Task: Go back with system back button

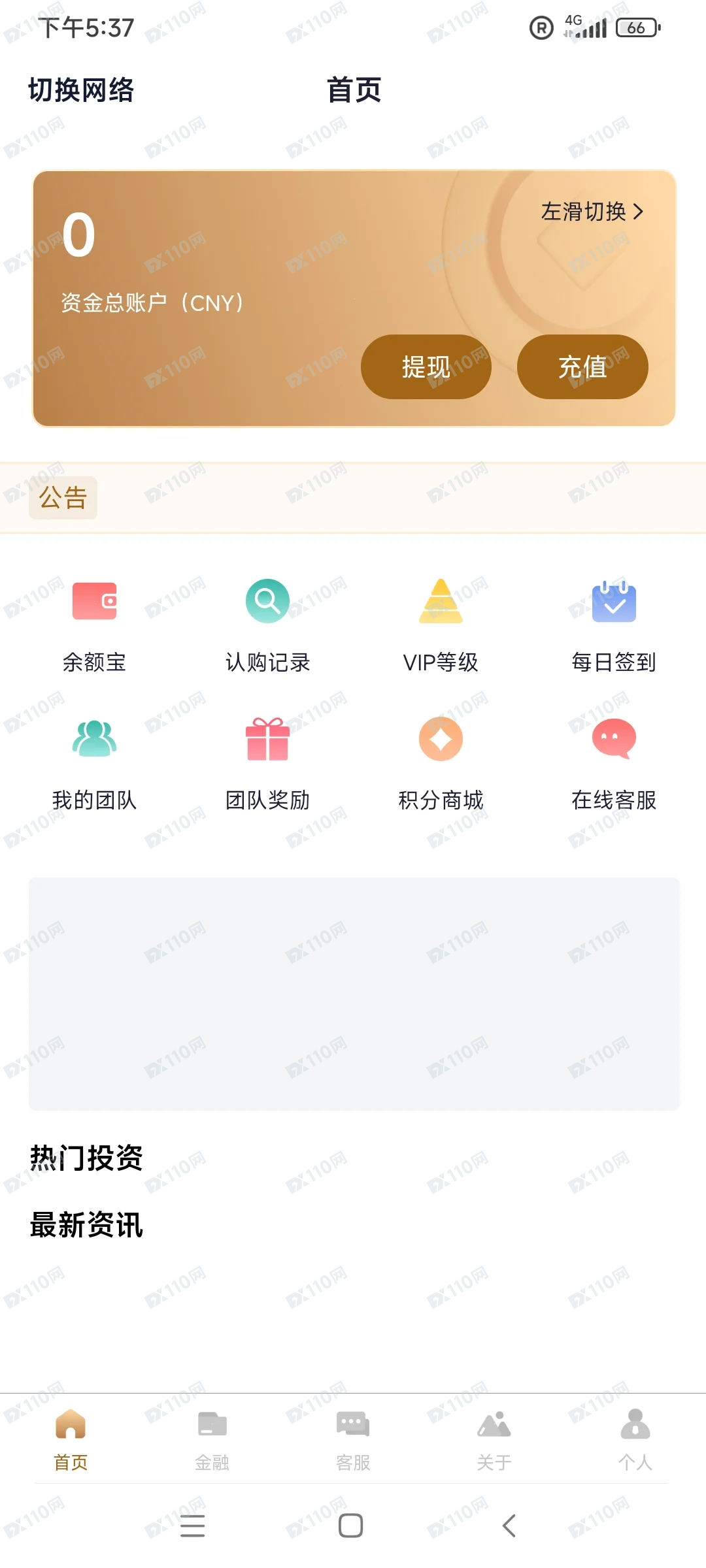Action: 509,1526
